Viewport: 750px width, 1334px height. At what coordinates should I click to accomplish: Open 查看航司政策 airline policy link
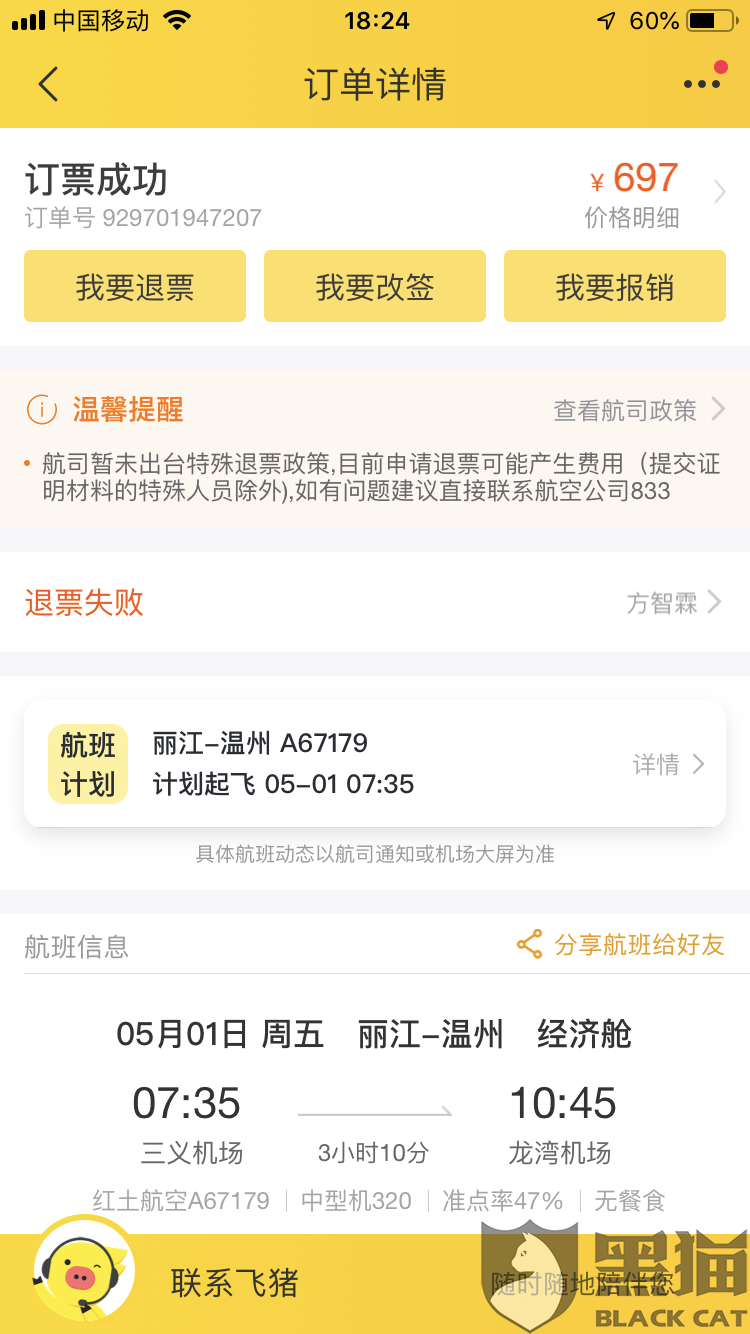639,409
